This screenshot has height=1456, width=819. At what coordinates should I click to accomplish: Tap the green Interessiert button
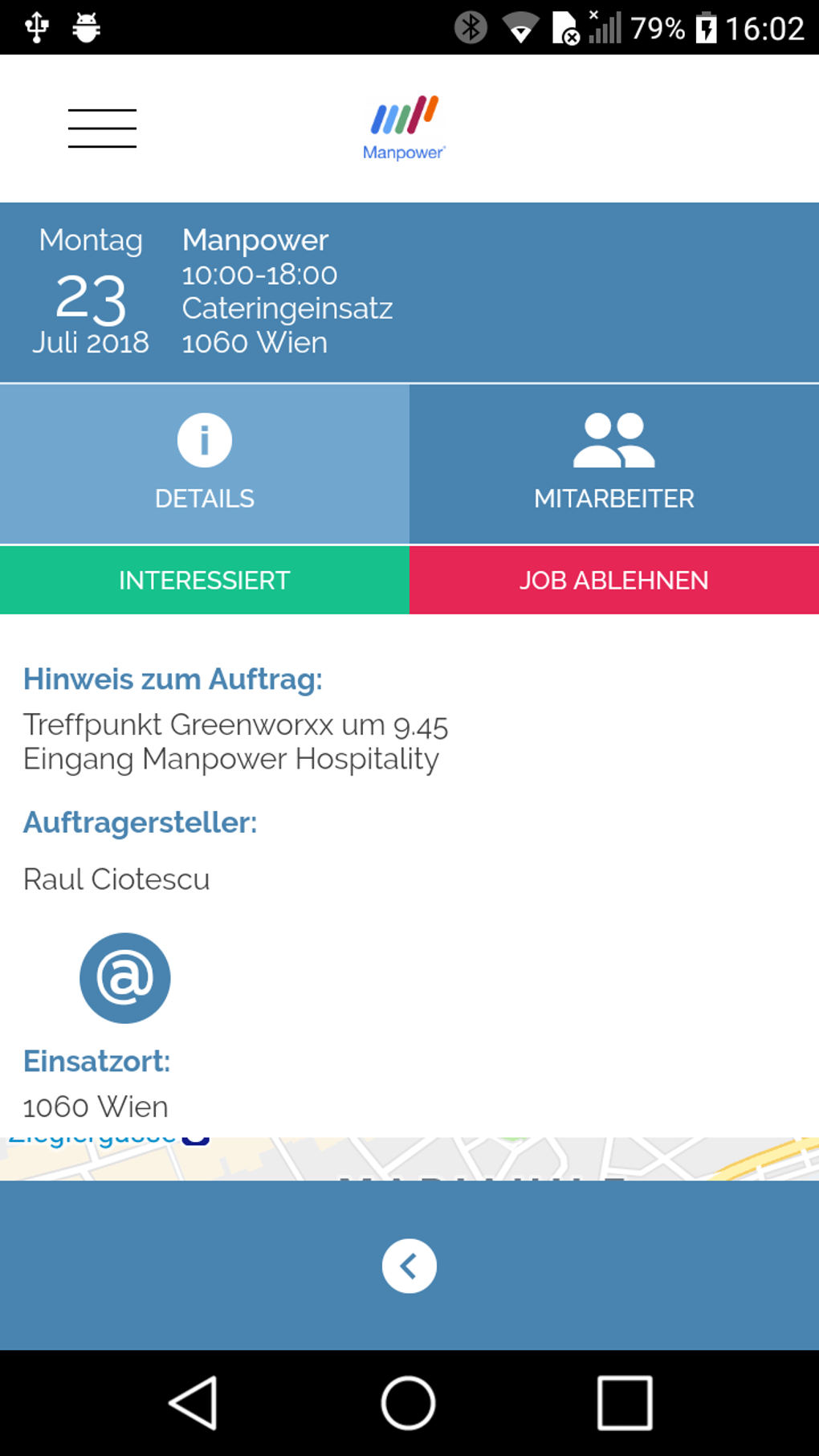tap(205, 580)
